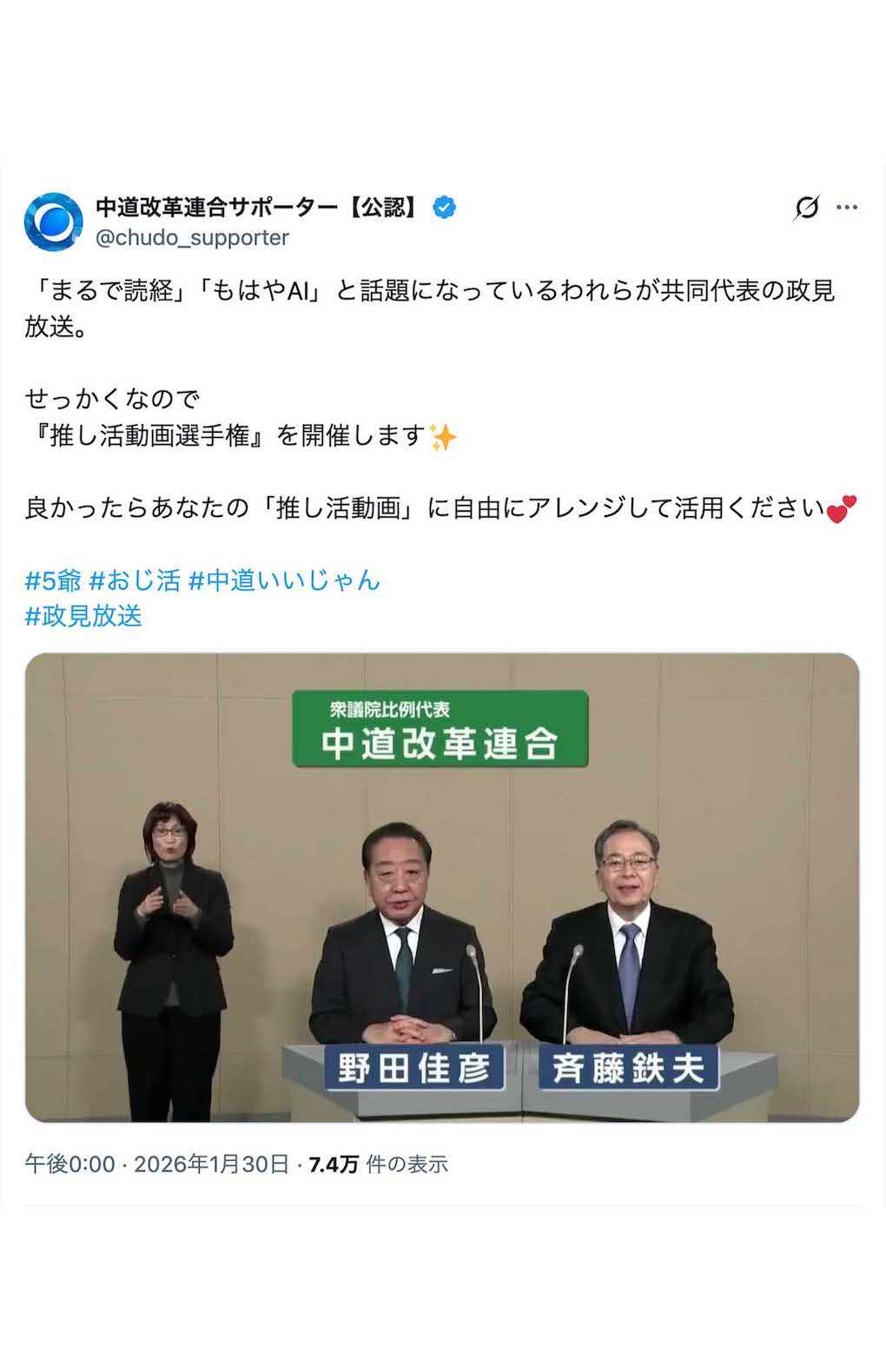This screenshot has width=886, height=1372.
Task: Open the @chudo_supporter handle
Action: pos(192,237)
